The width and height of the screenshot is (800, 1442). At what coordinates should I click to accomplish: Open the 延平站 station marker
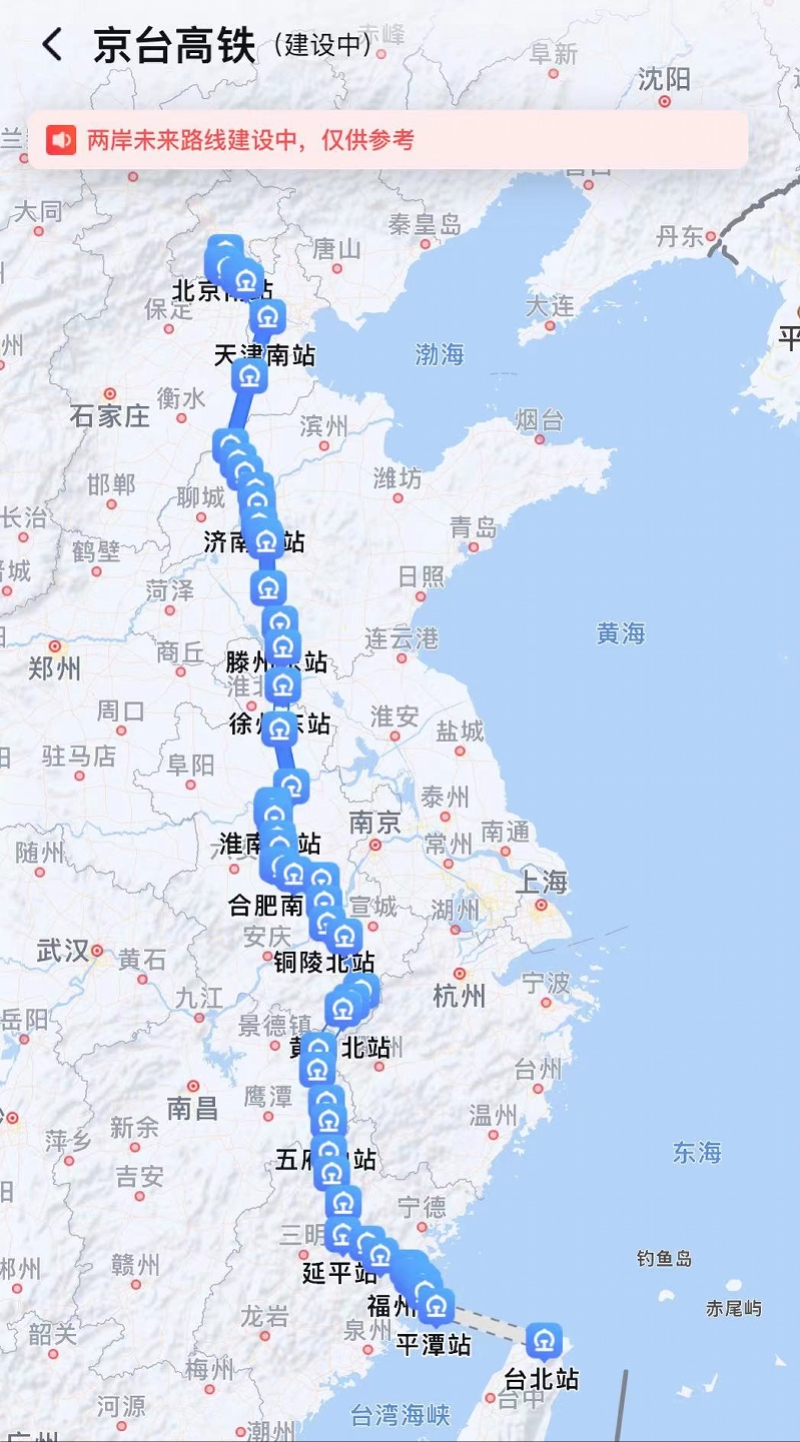[343, 1235]
